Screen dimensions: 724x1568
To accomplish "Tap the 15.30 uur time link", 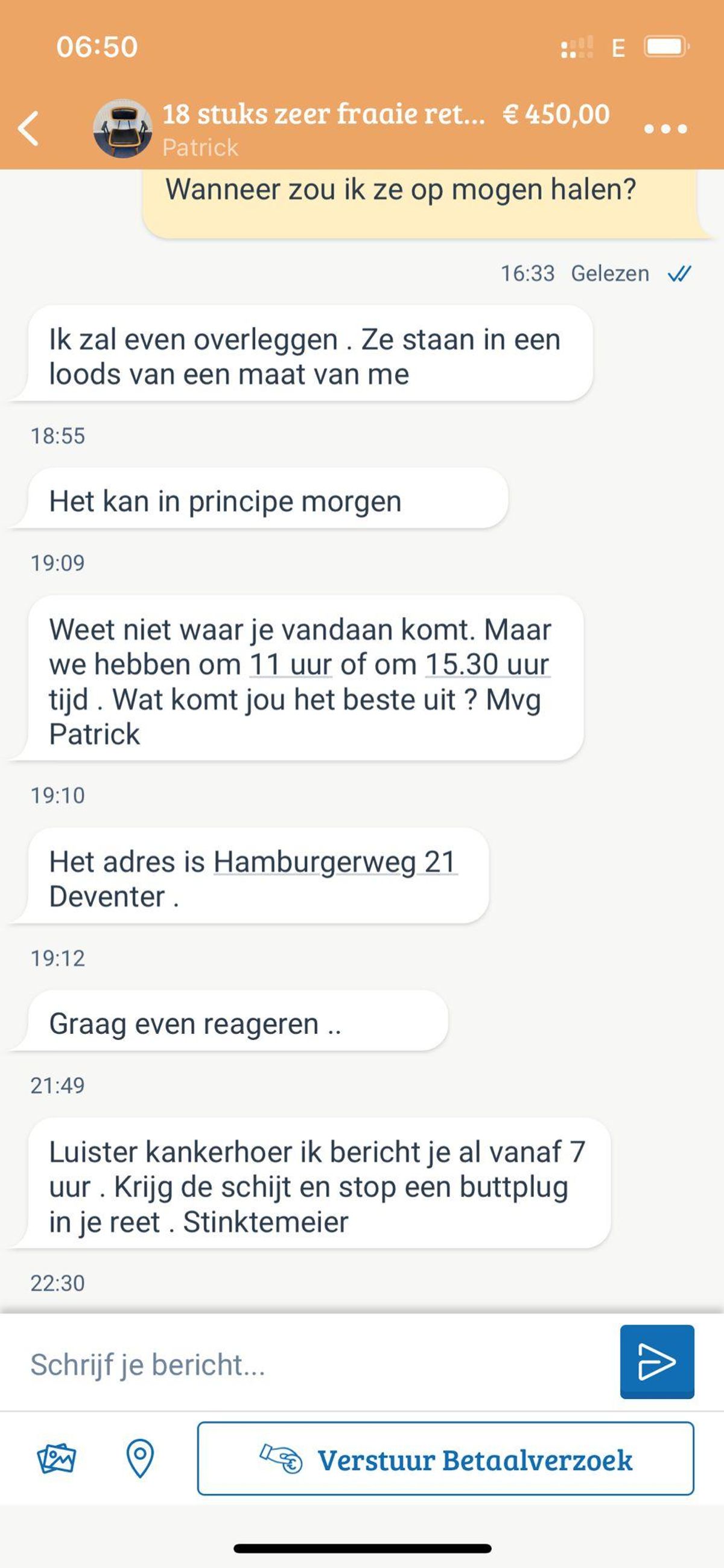I will point(487,664).
